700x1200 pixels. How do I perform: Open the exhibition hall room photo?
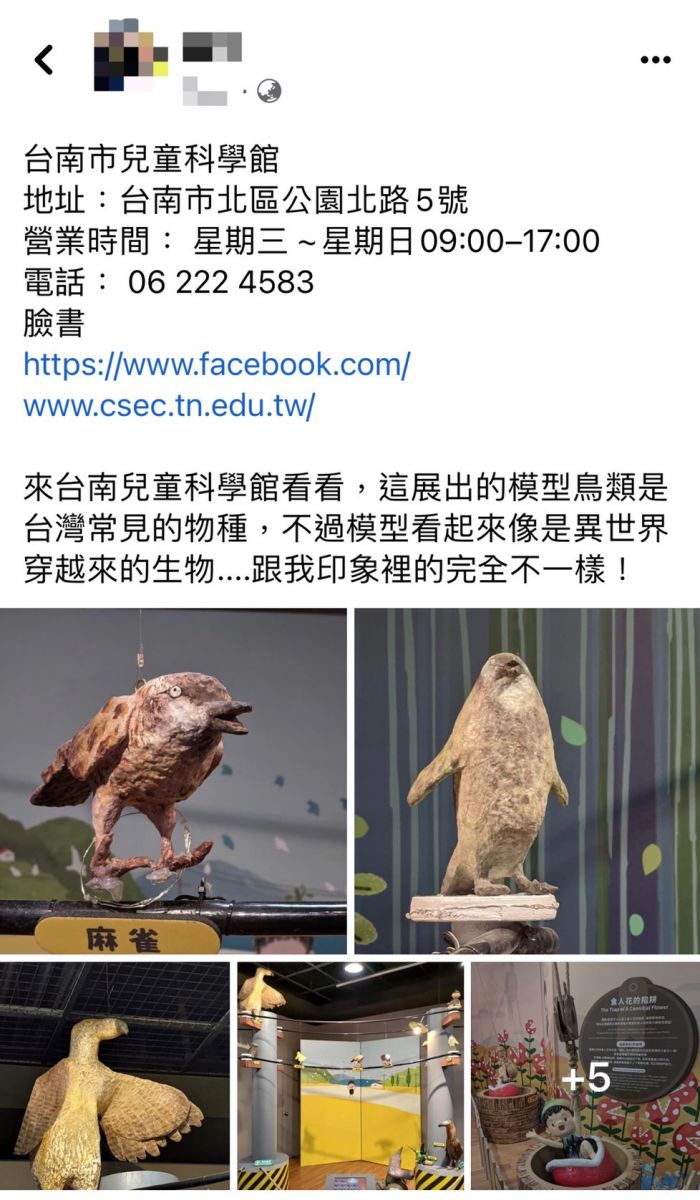click(350, 1076)
